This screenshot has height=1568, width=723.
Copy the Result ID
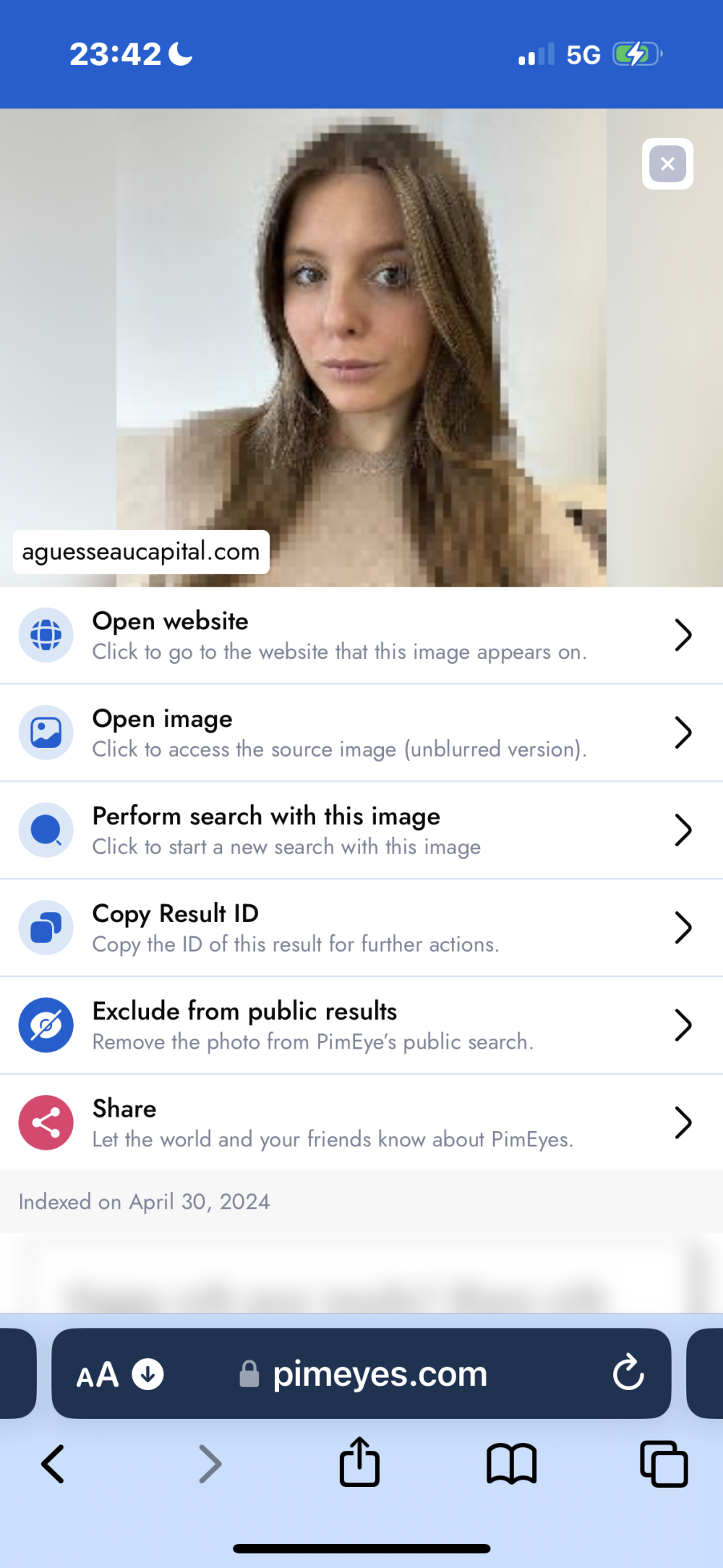[x=354, y=928]
